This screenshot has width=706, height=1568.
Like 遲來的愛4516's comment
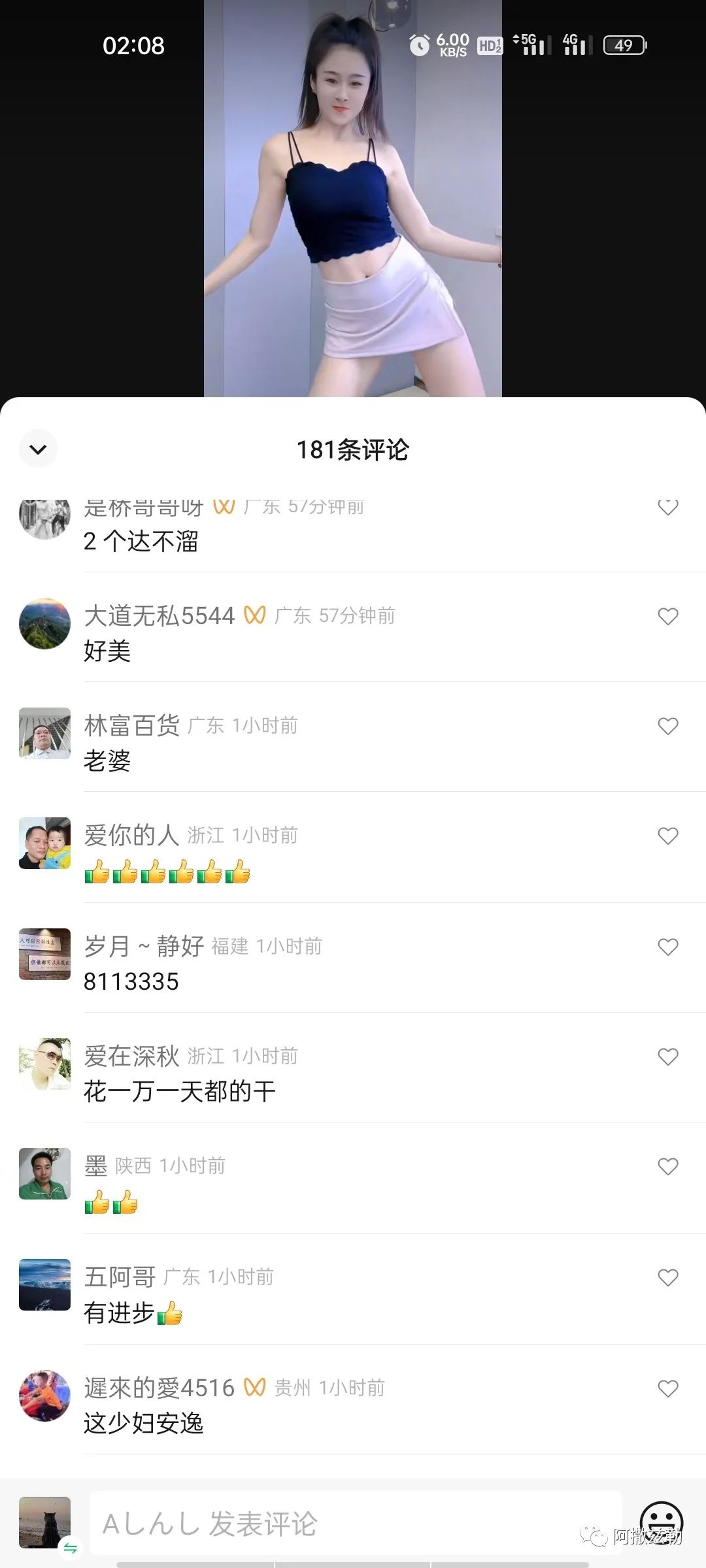click(667, 1388)
